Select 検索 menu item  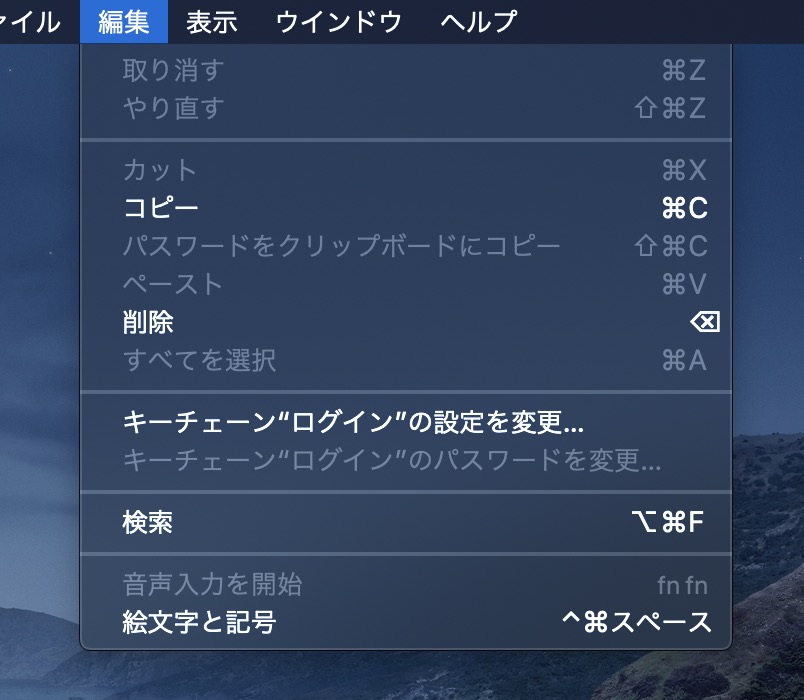pos(148,522)
